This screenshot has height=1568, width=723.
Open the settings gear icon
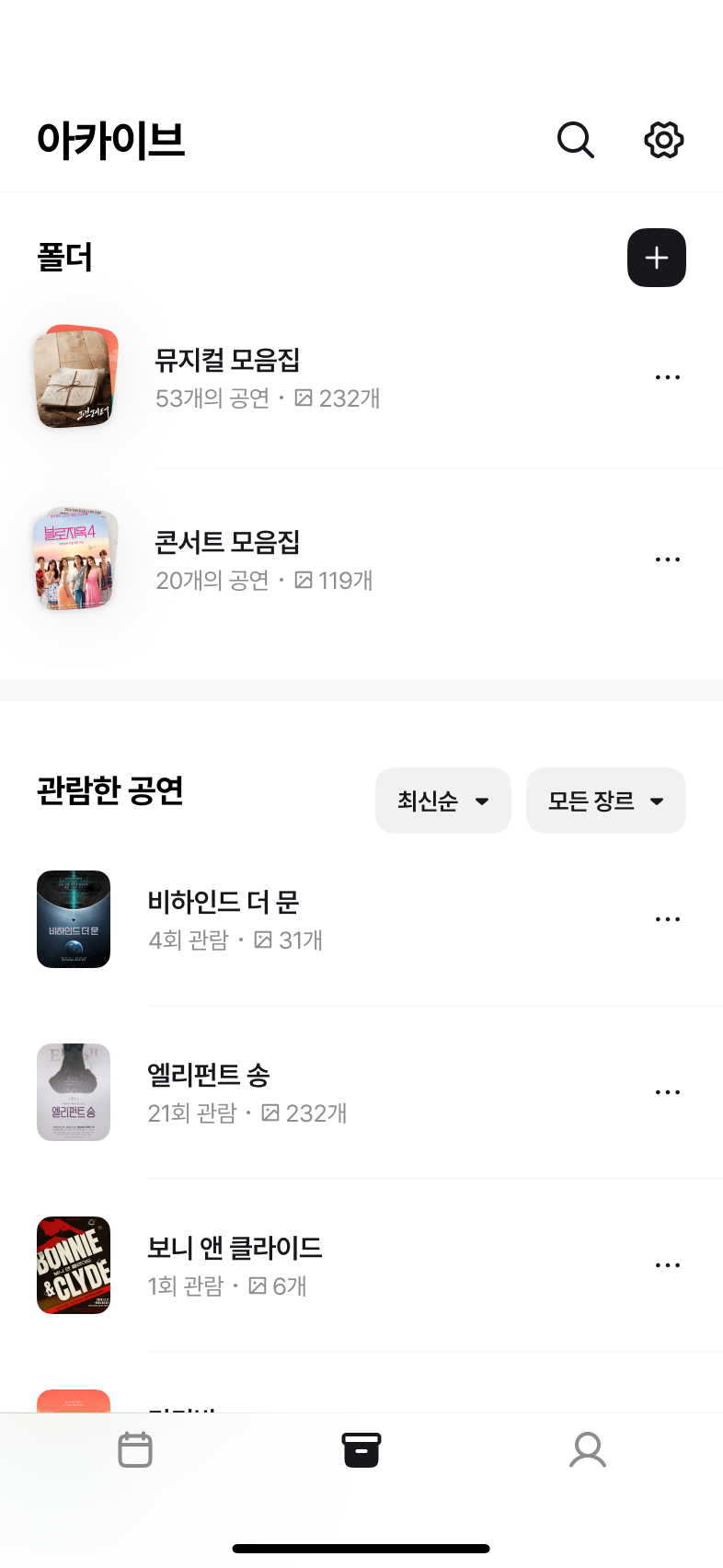[662, 140]
